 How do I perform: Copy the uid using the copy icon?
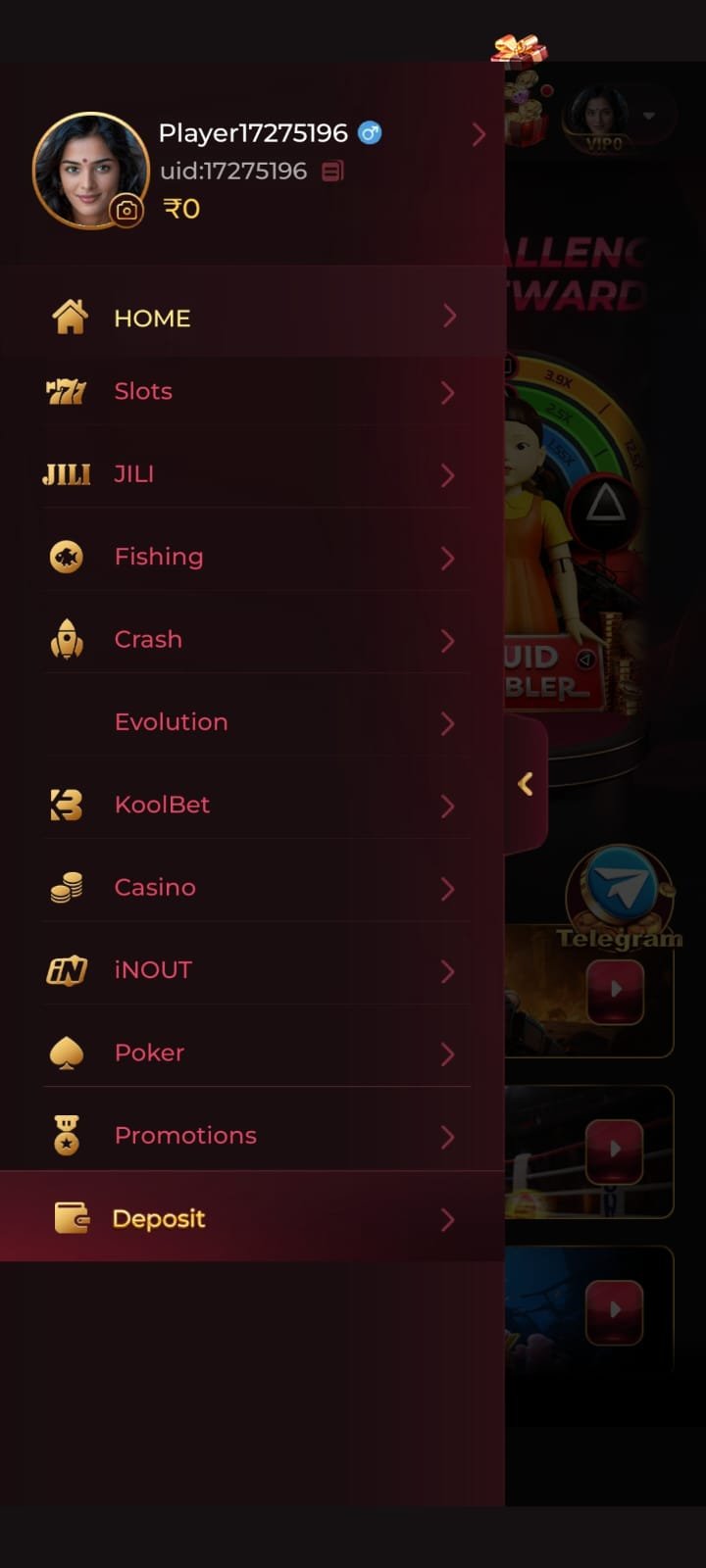(332, 171)
